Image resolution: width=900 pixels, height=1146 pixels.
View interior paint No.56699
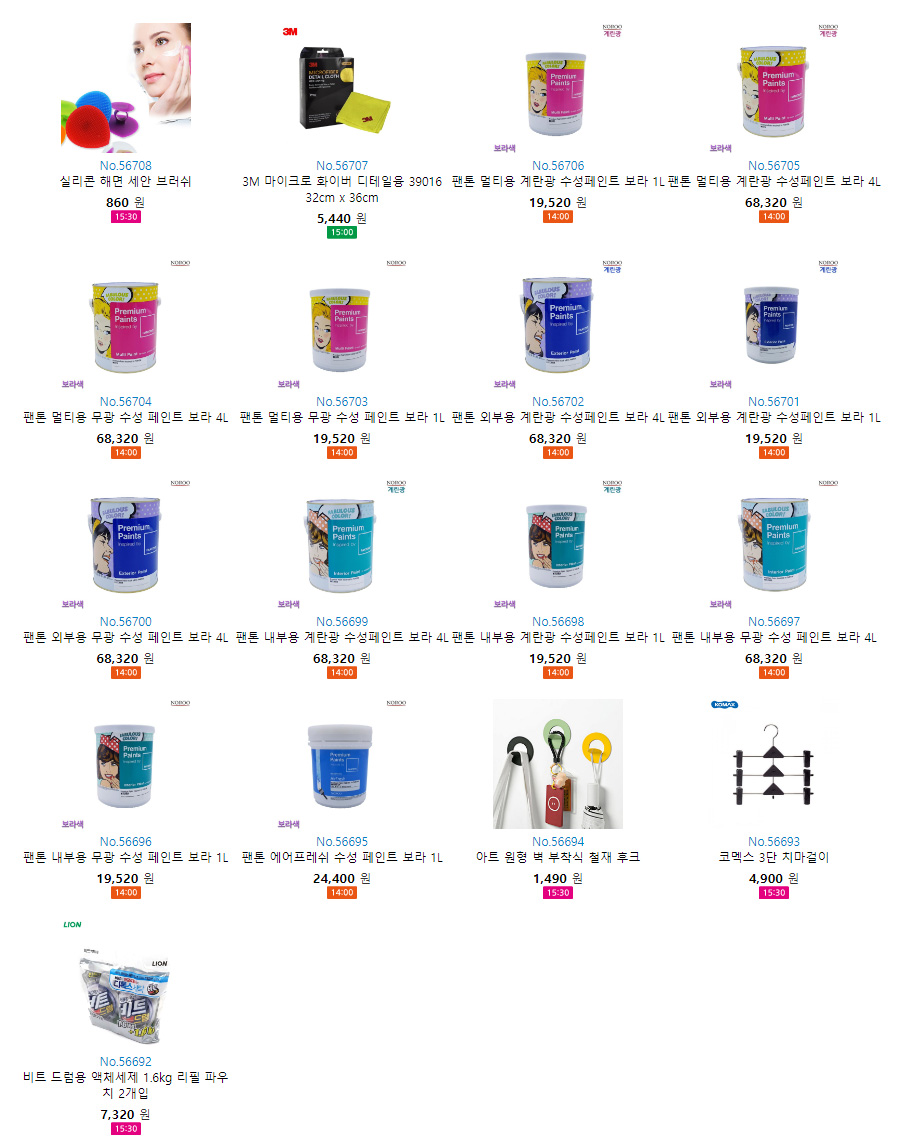click(x=342, y=638)
